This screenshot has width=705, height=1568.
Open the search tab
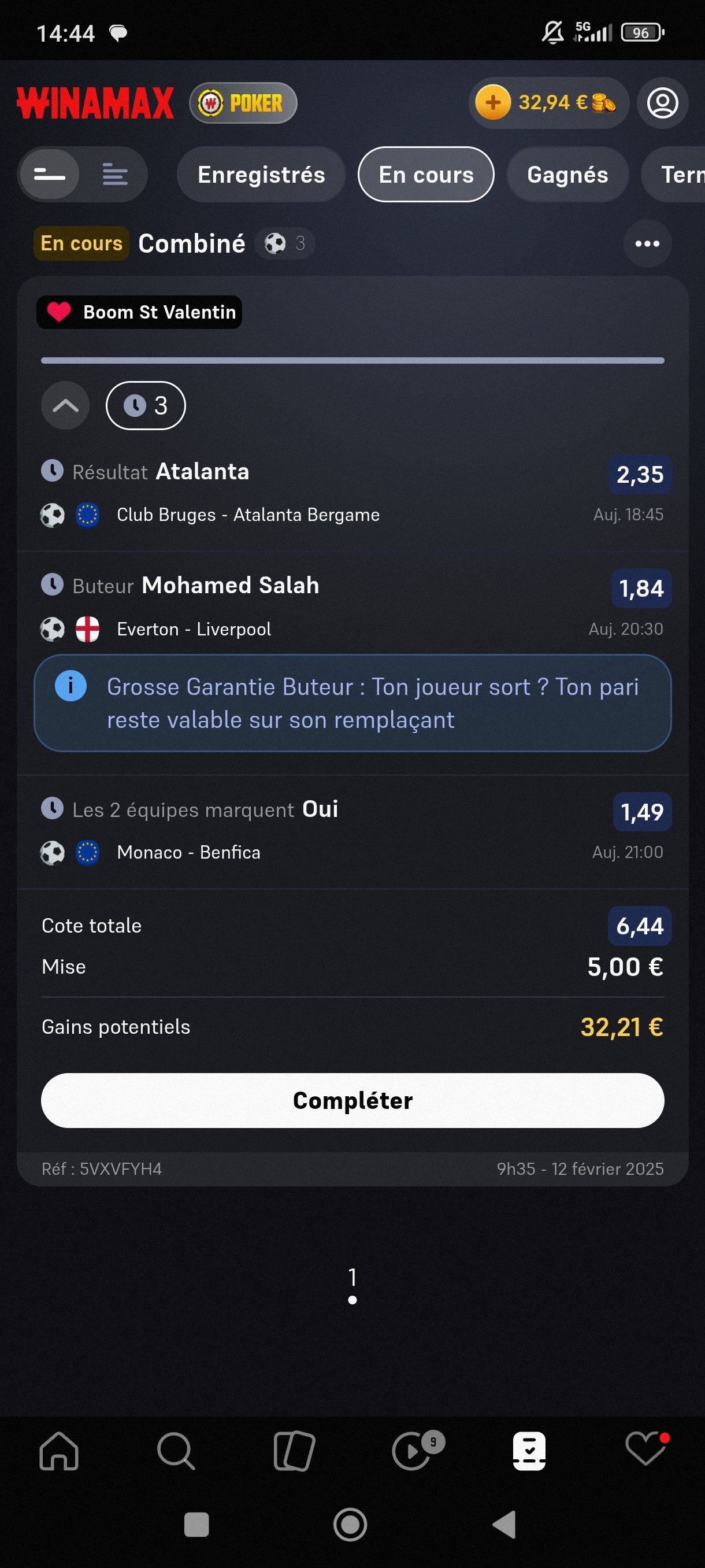pos(176,1451)
